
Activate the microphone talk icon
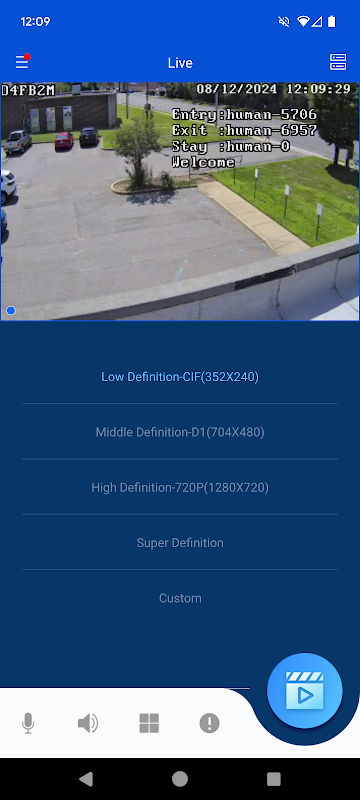pos(29,723)
